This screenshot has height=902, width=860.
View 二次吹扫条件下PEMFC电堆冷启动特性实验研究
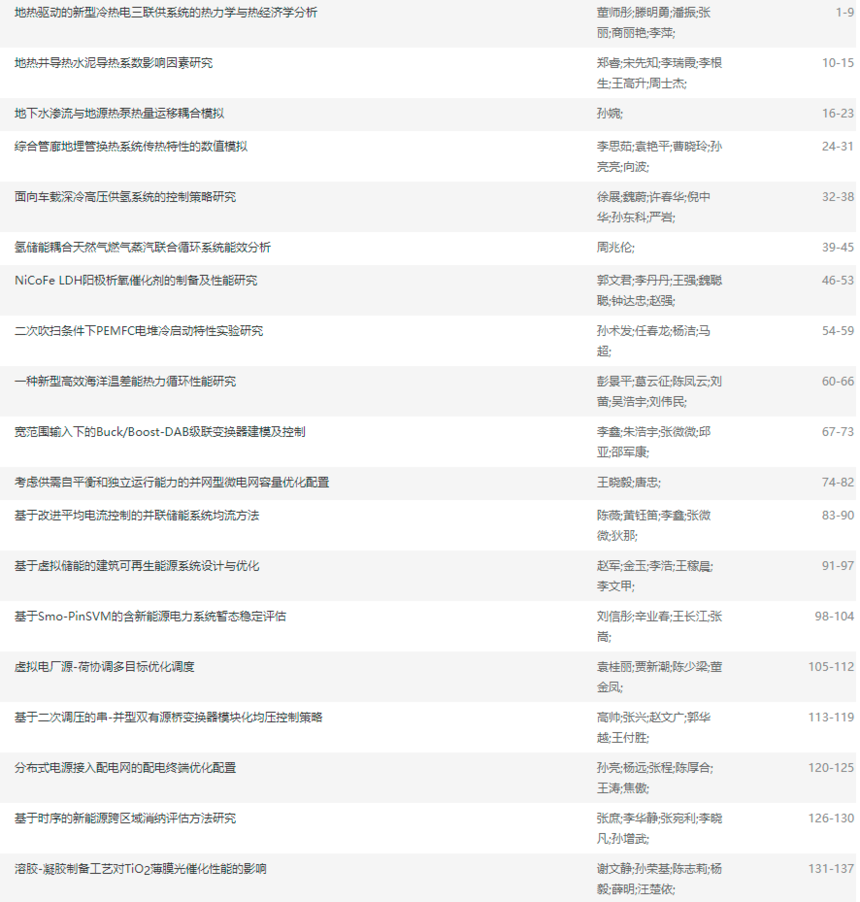139,331
